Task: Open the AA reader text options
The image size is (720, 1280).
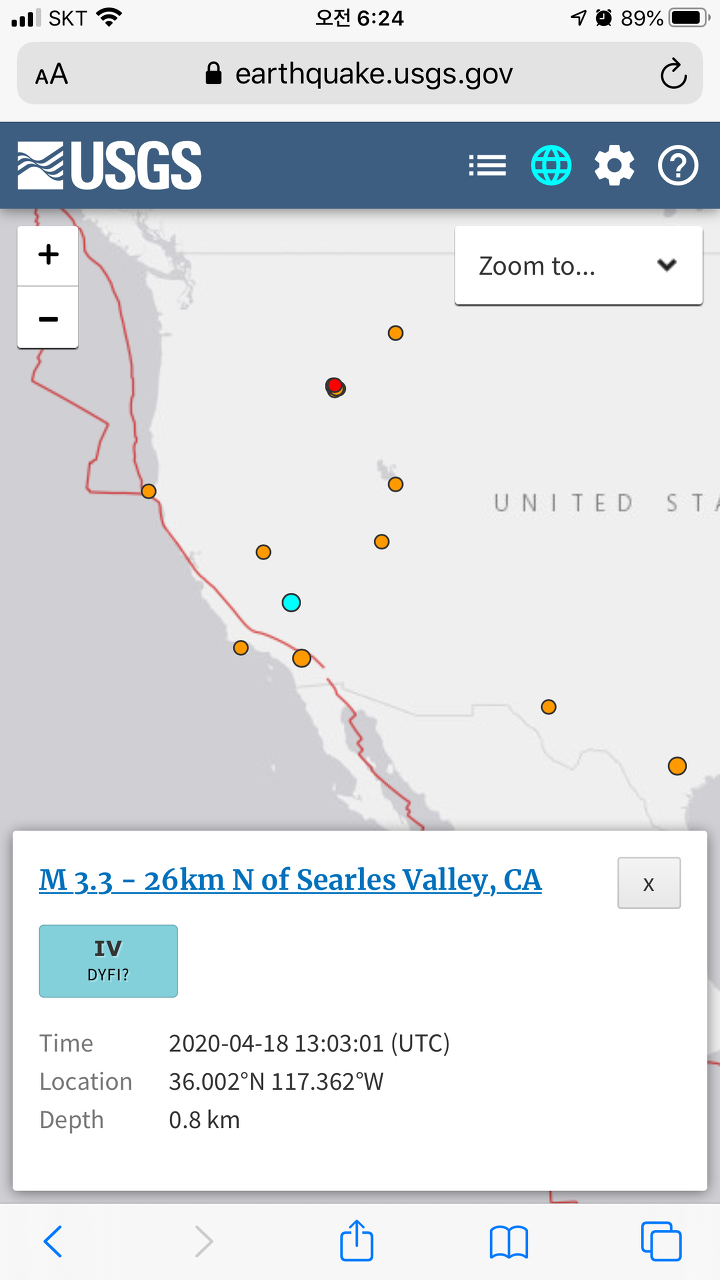Action: (52, 75)
